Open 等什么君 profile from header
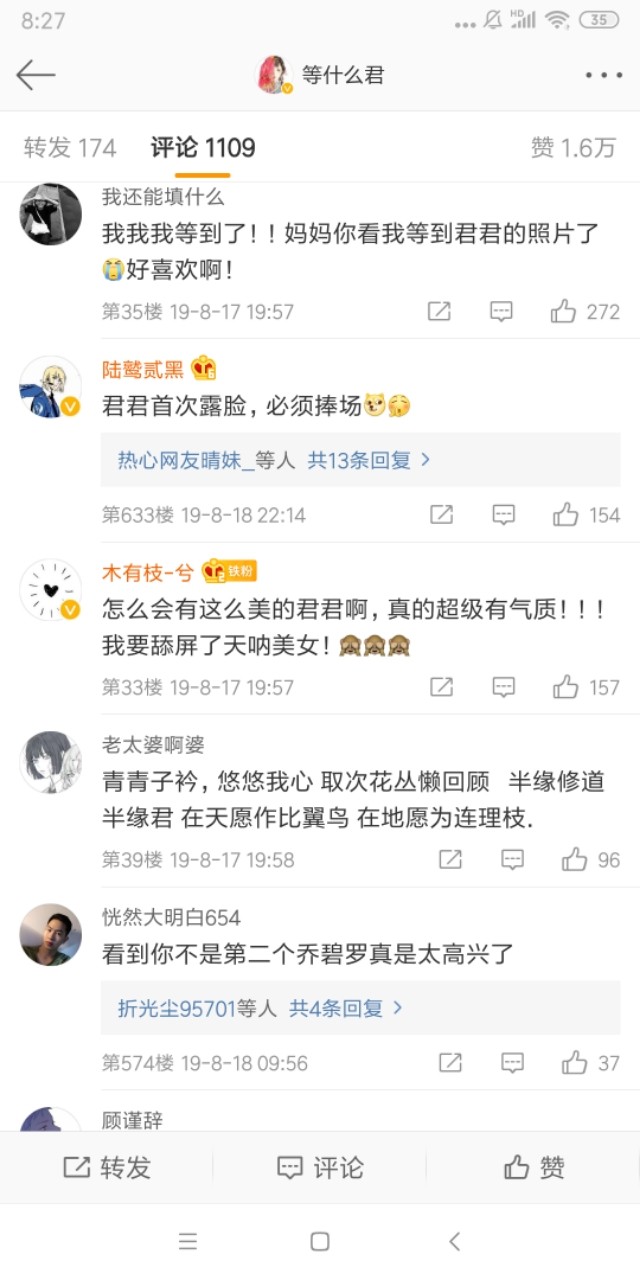The width and height of the screenshot is (640, 1280). coord(320,75)
